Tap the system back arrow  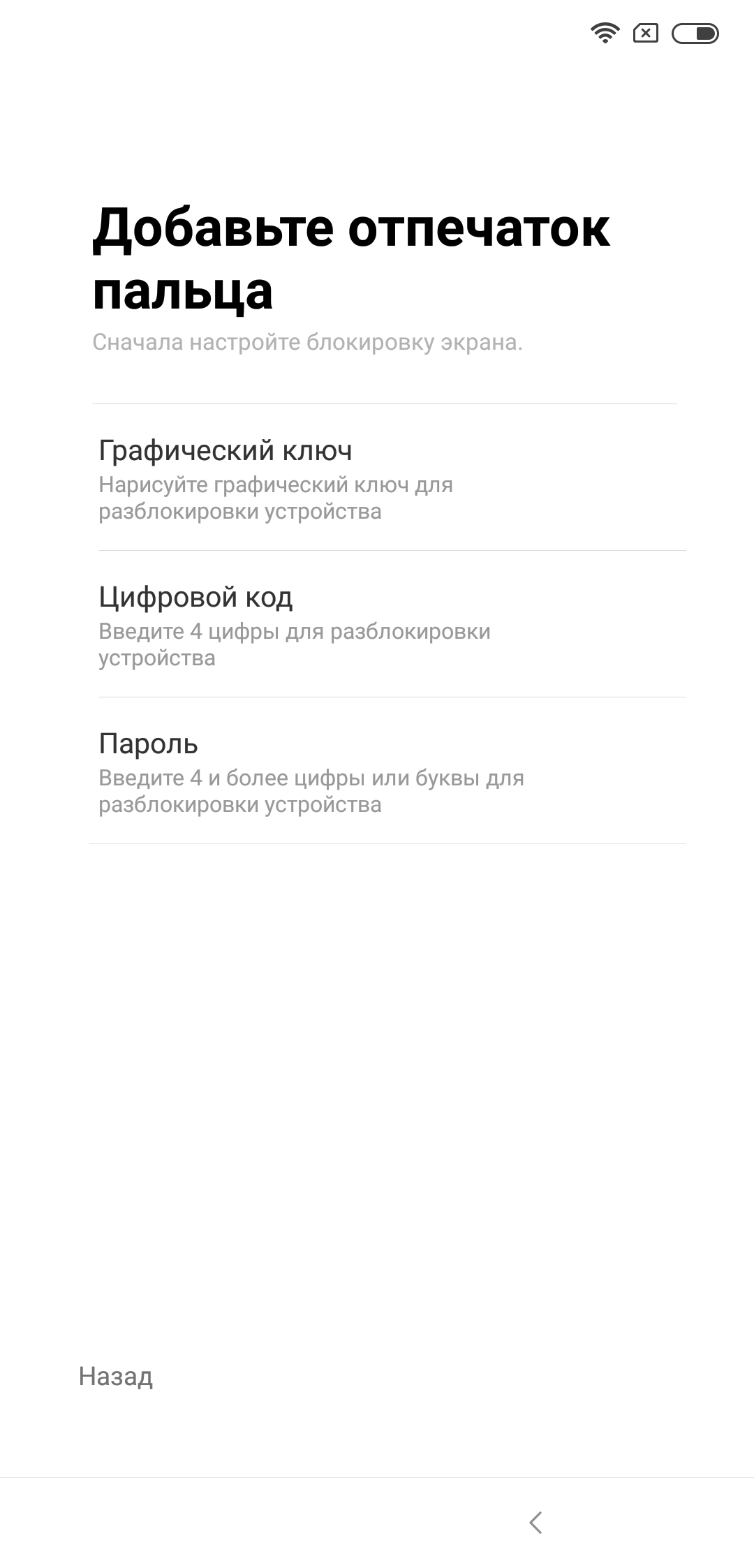[535, 1522]
